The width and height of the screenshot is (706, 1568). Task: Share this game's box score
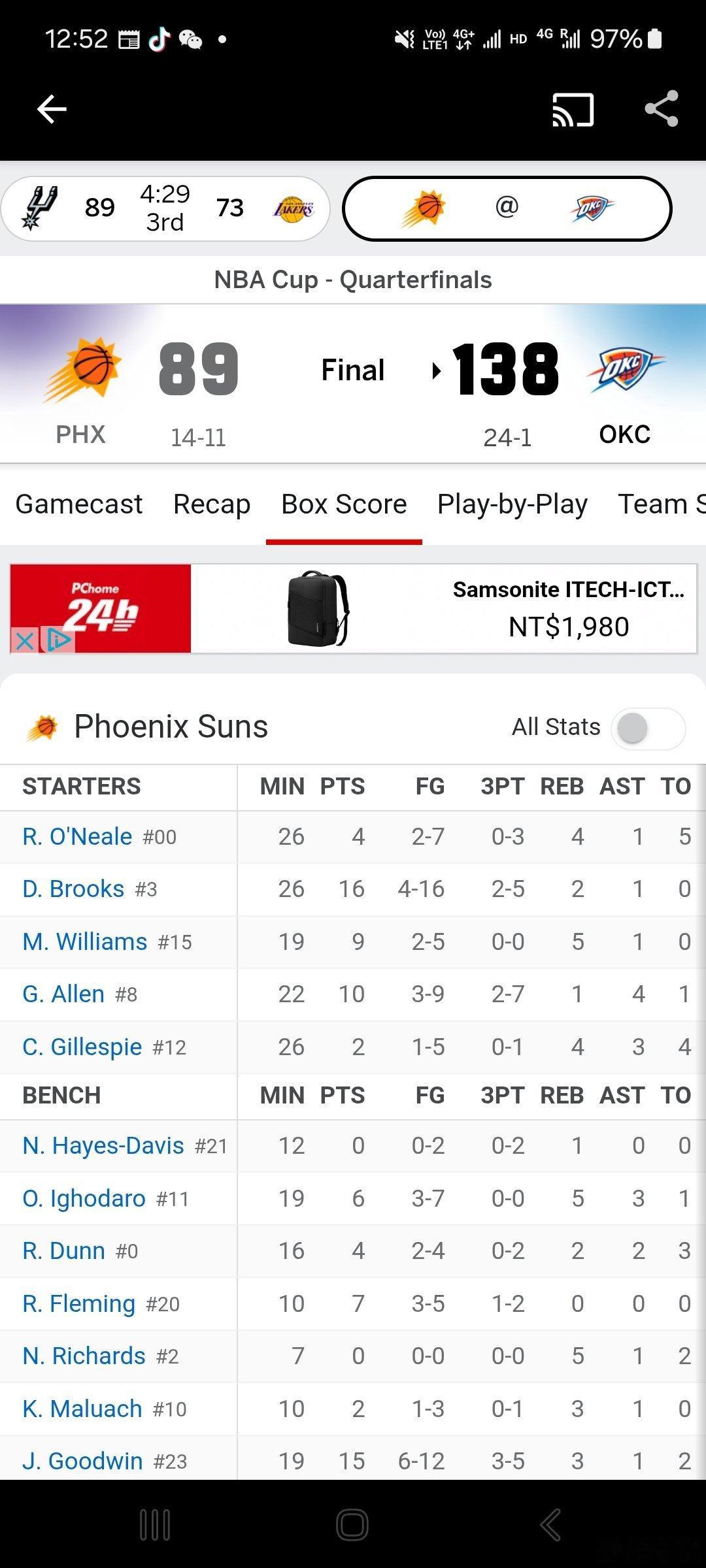point(661,108)
